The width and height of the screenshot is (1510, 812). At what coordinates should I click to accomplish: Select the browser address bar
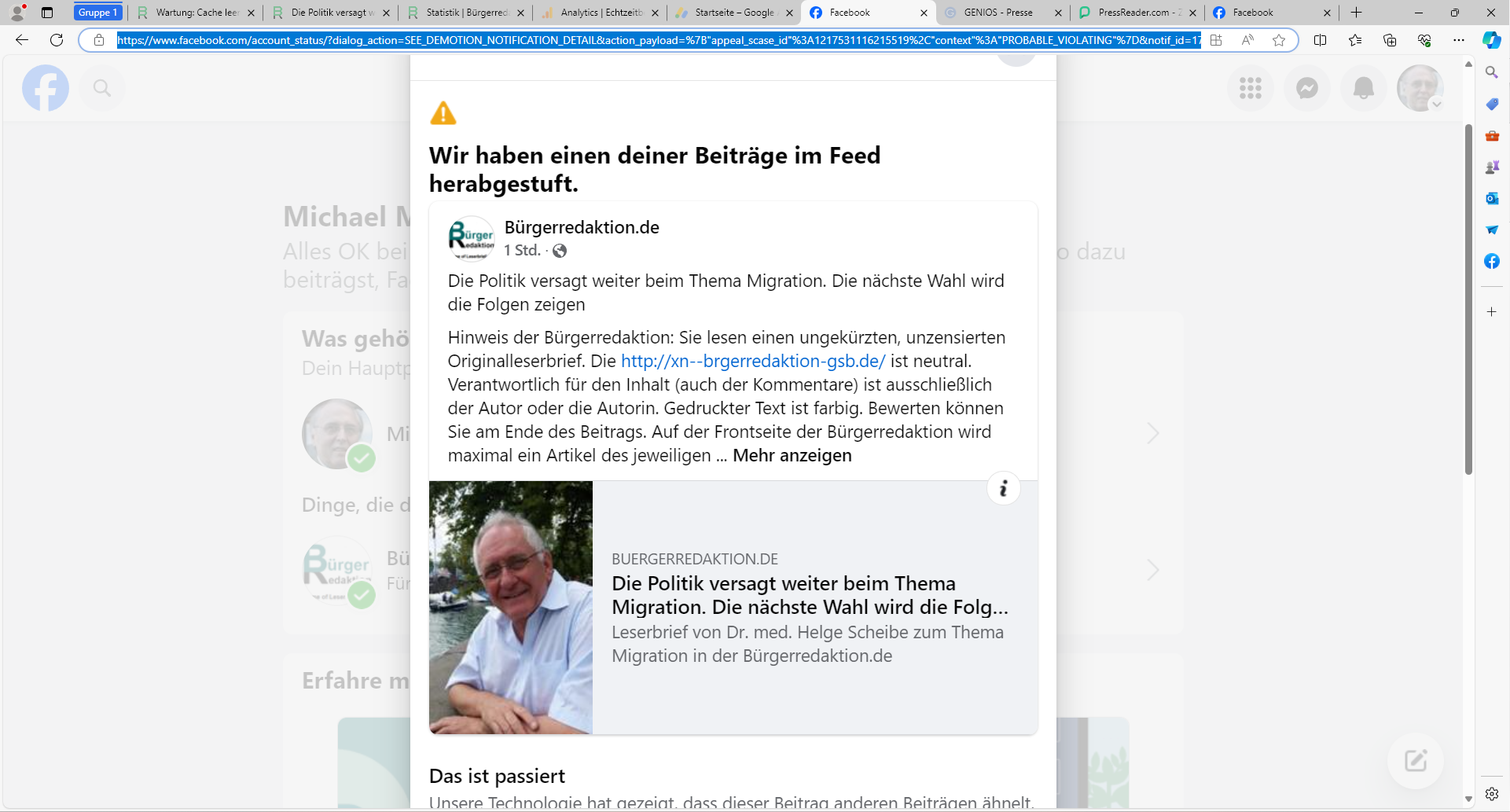(659, 40)
